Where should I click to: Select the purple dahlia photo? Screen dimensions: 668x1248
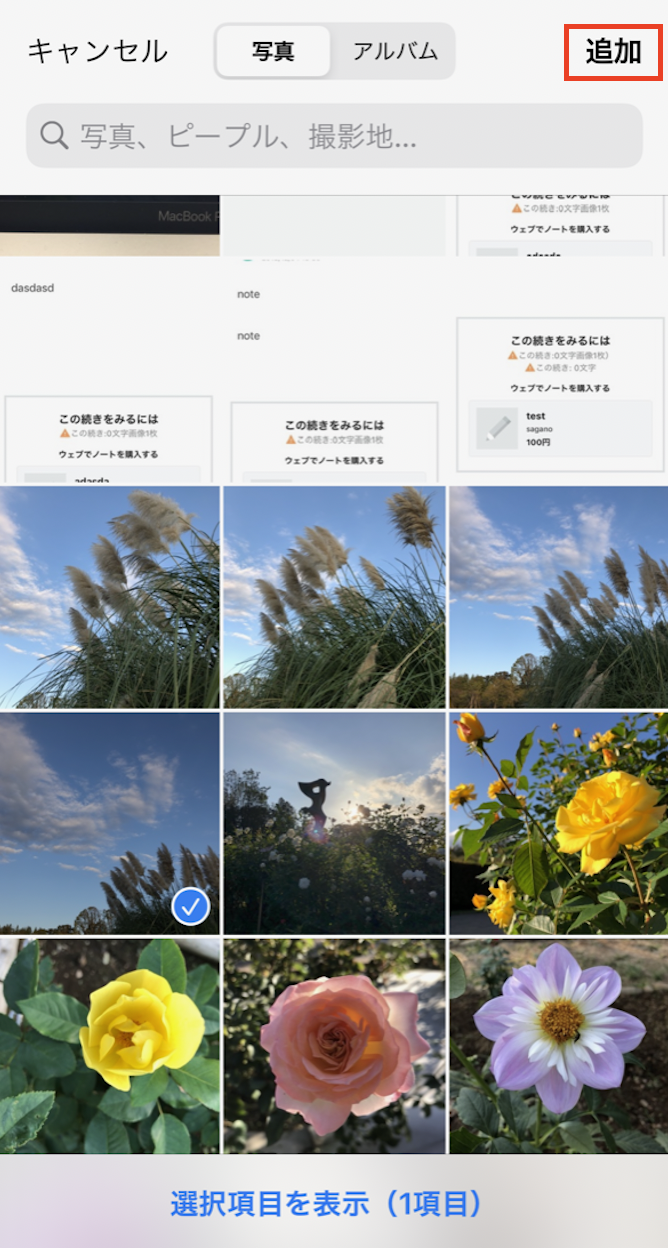pos(558,1045)
